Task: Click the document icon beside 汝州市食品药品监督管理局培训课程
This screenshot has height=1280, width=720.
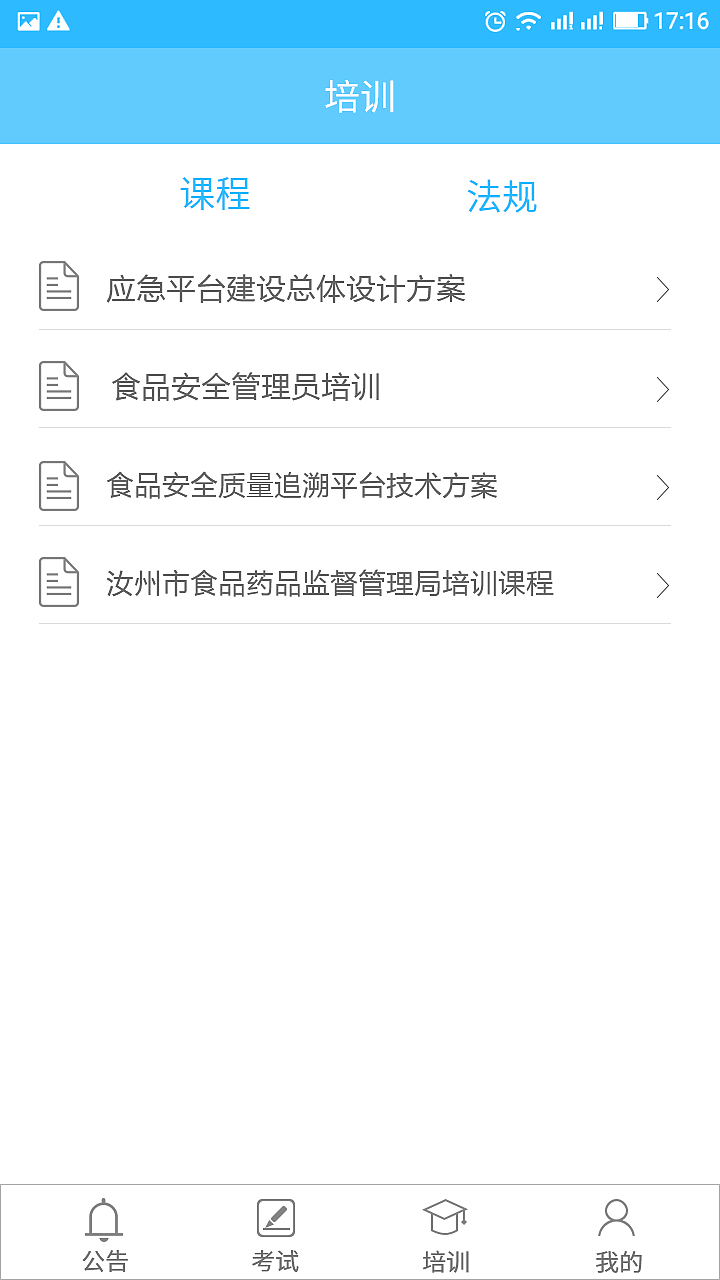Action: coord(58,583)
